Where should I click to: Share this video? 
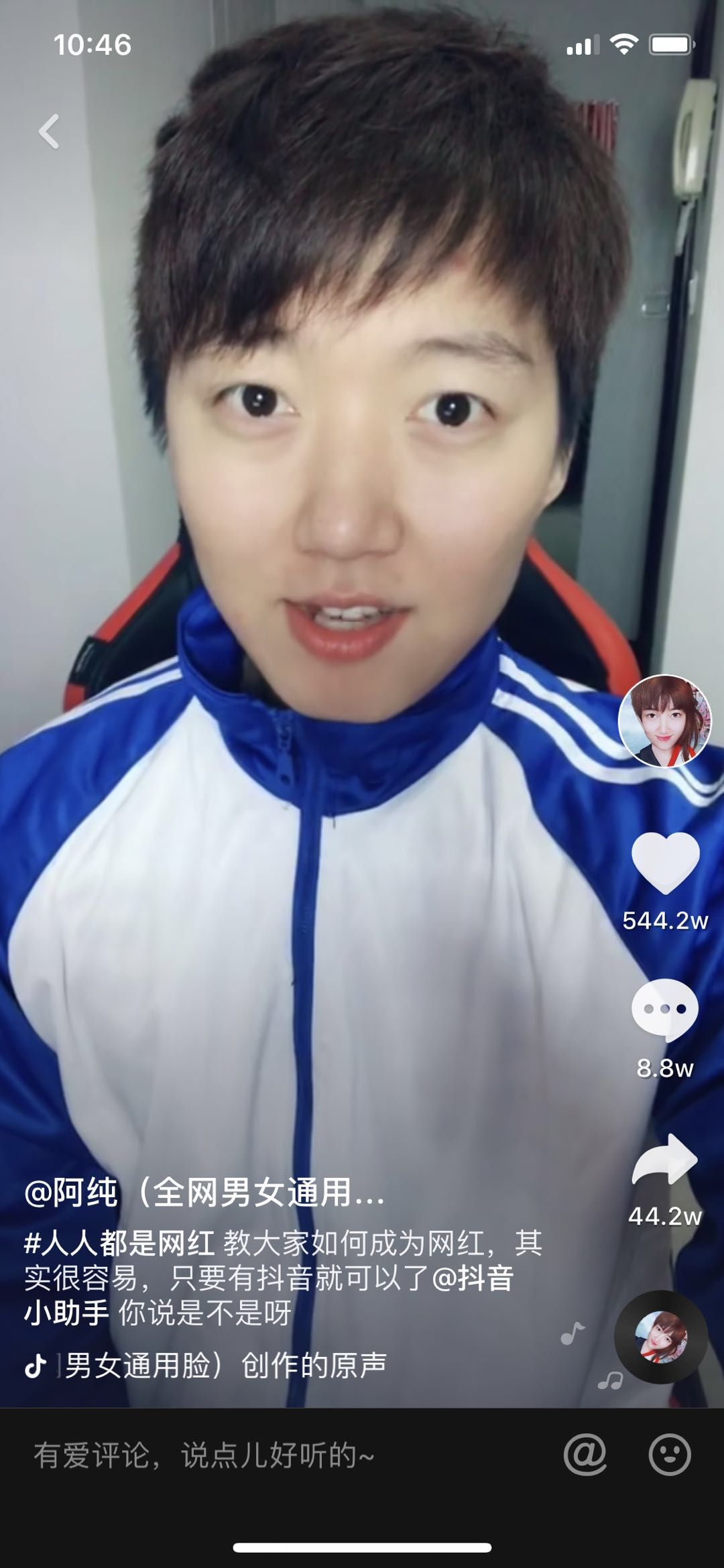(x=664, y=1160)
